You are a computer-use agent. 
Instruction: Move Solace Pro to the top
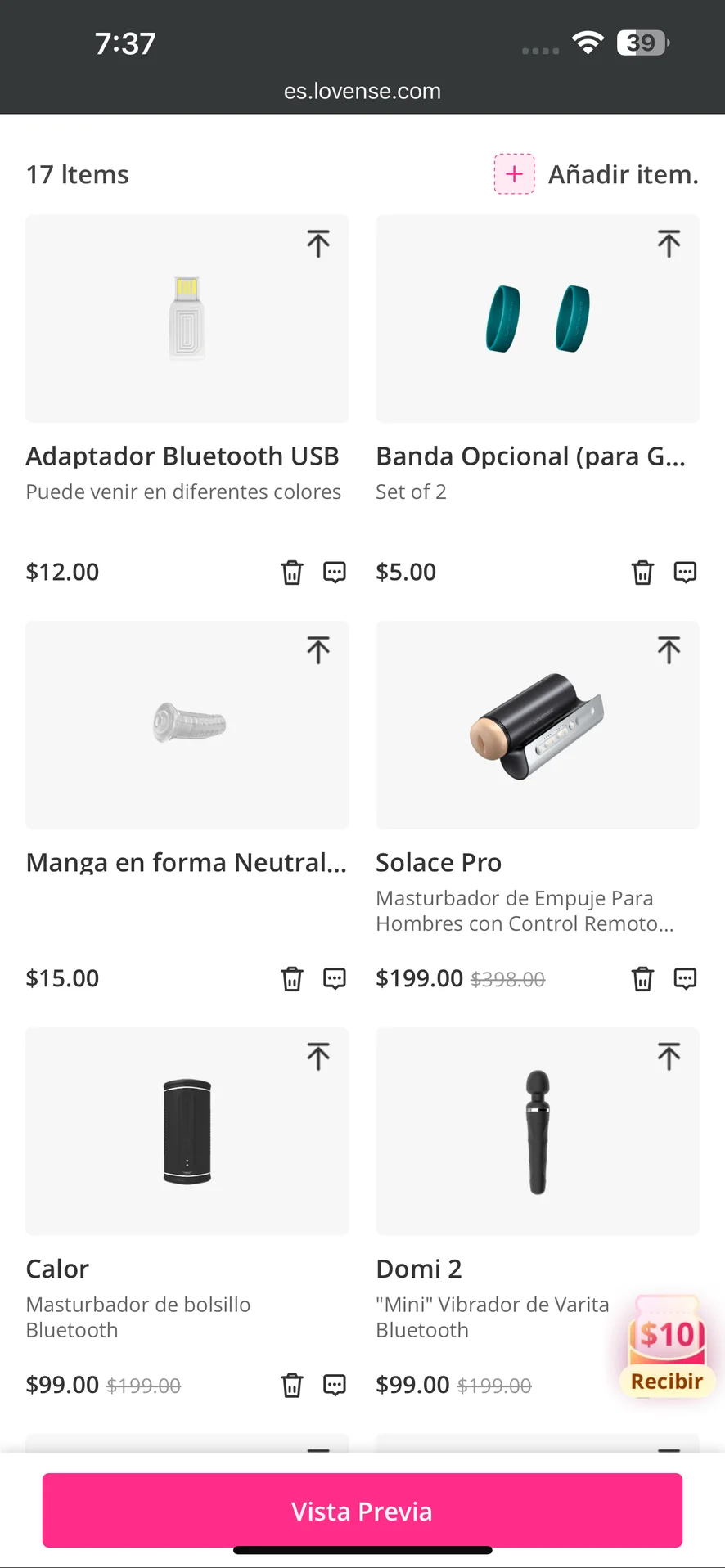coord(669,650)
